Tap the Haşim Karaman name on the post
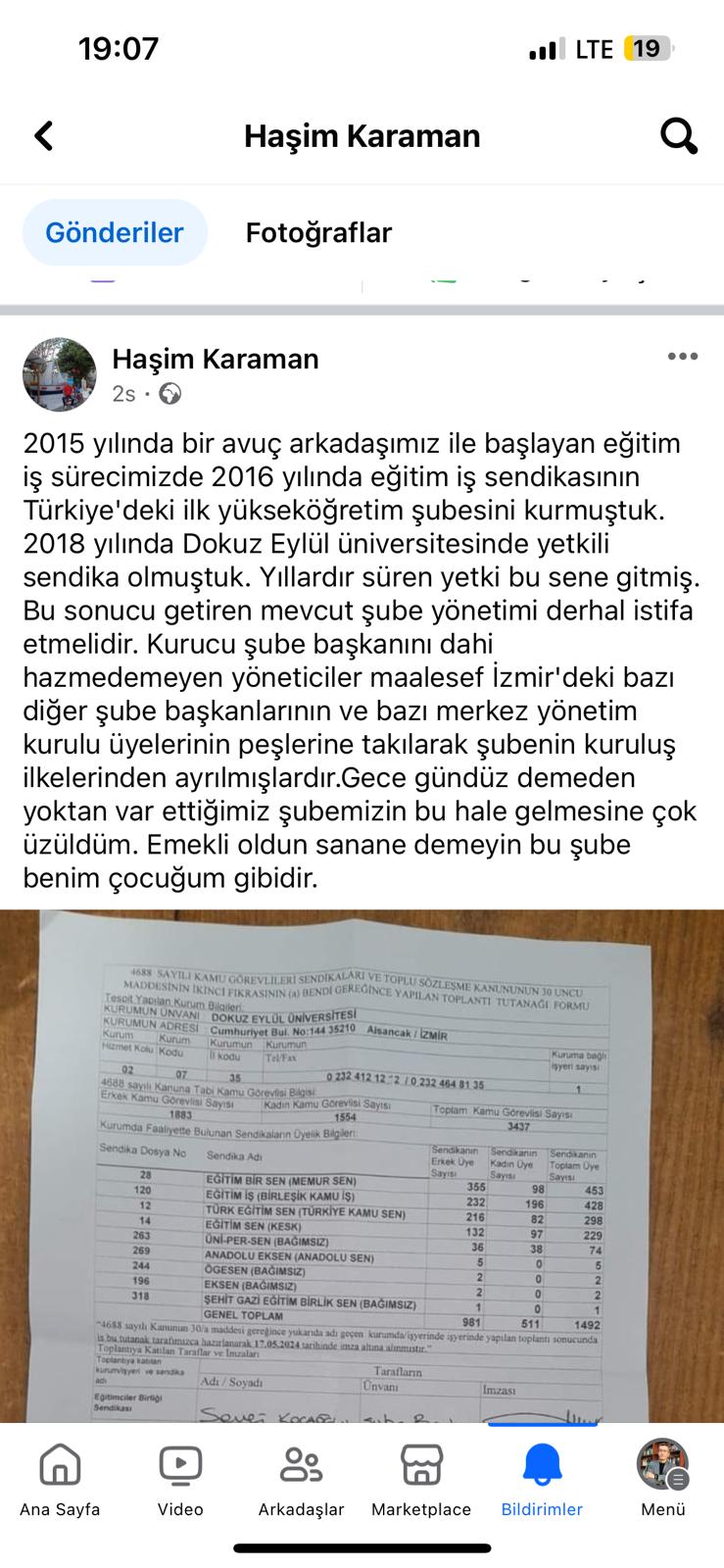 pos(216,359)
